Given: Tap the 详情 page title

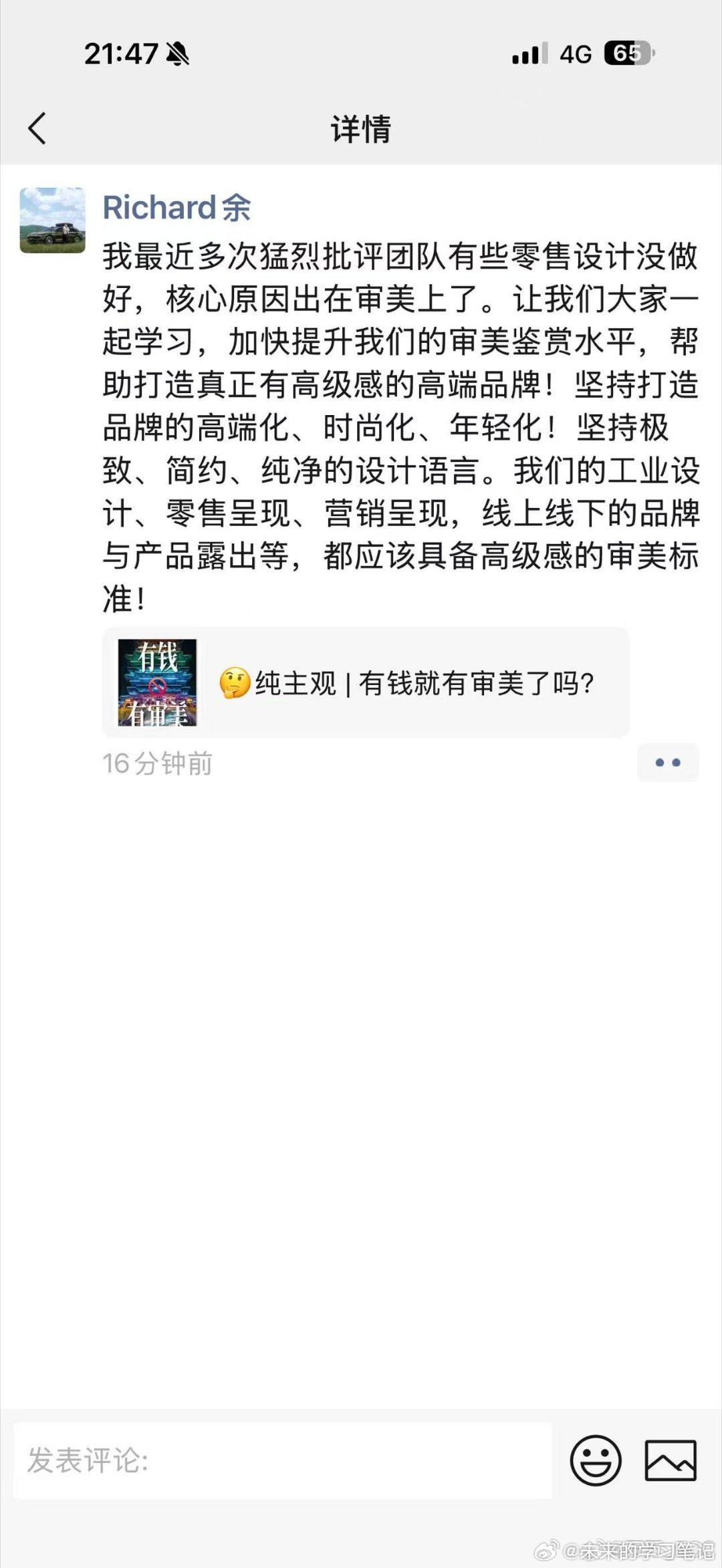Looking at the screenshot, I should coord(361,128).
